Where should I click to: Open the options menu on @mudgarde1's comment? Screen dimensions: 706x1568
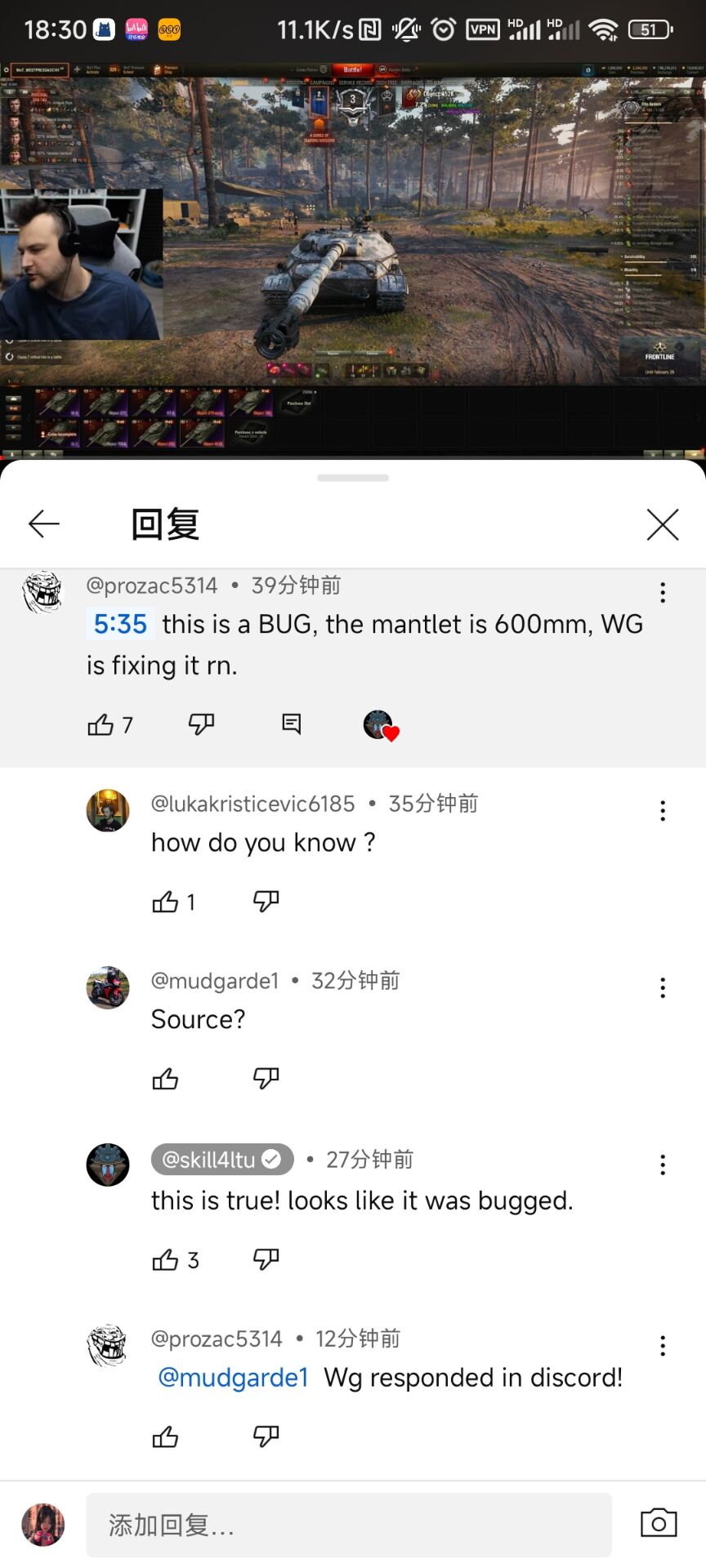coord(662,987)
